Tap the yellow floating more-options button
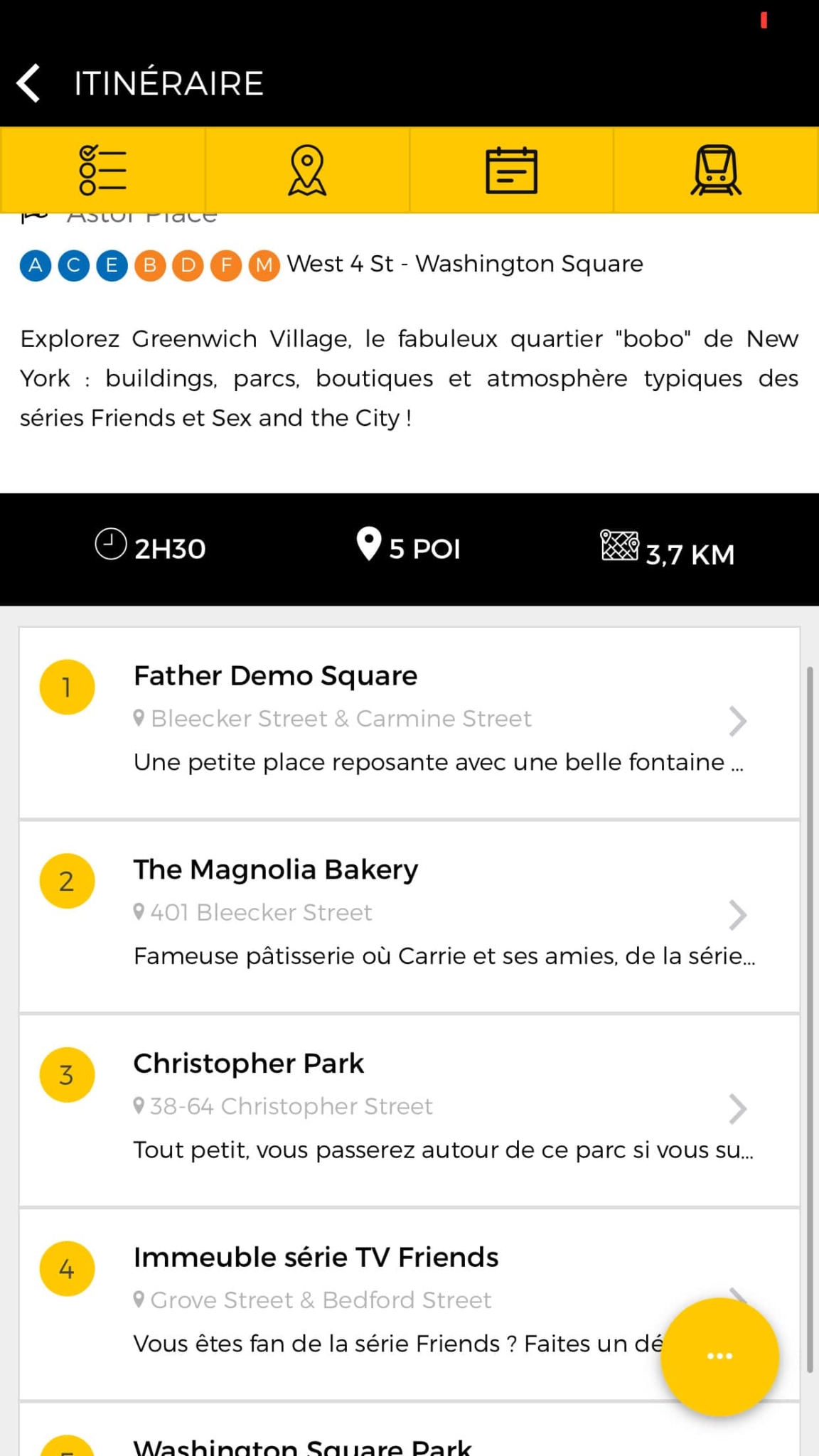This screenshot has height=1456, width=819. coord(719,1356)
